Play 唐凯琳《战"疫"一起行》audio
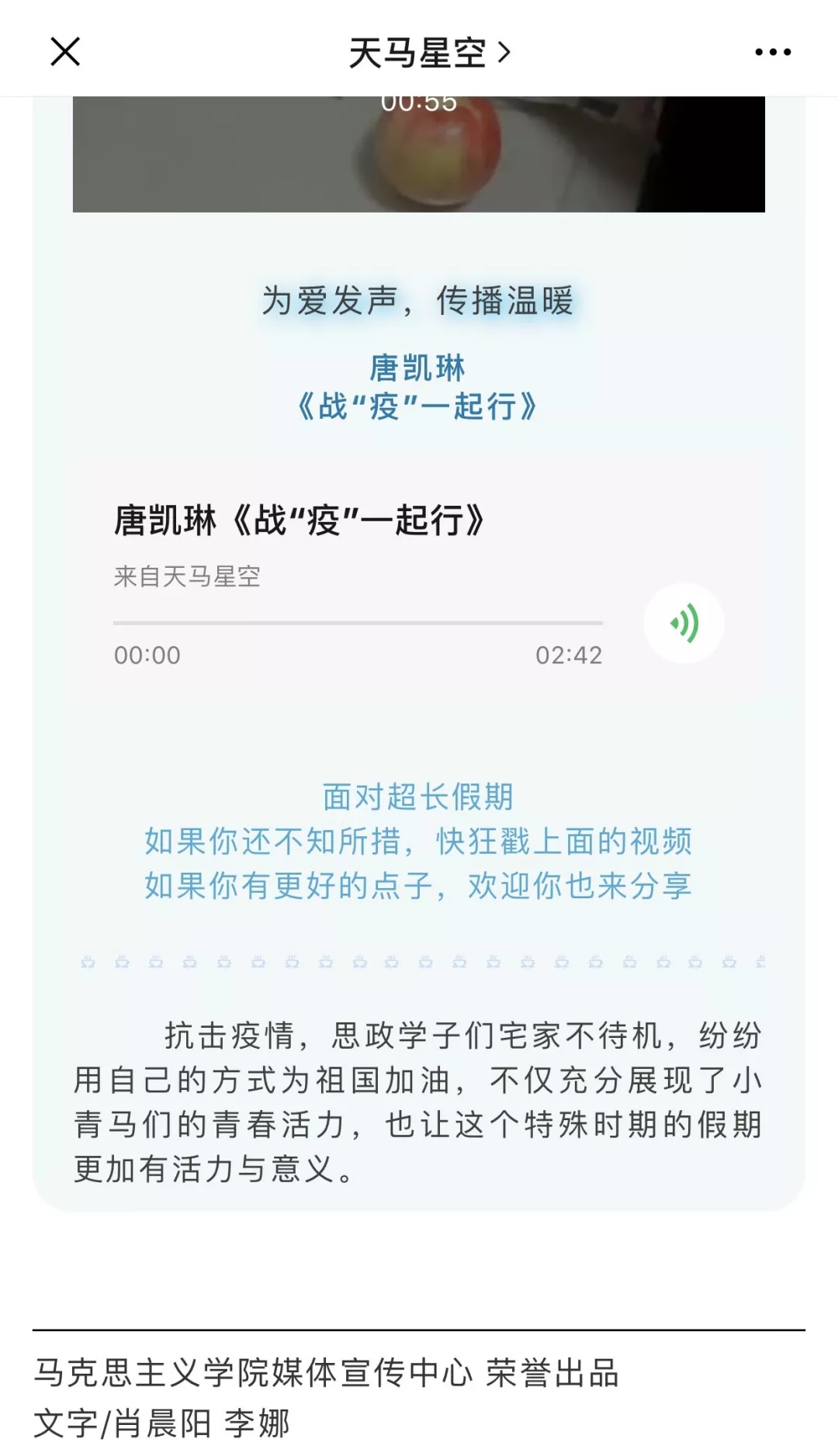 [684, 623]
